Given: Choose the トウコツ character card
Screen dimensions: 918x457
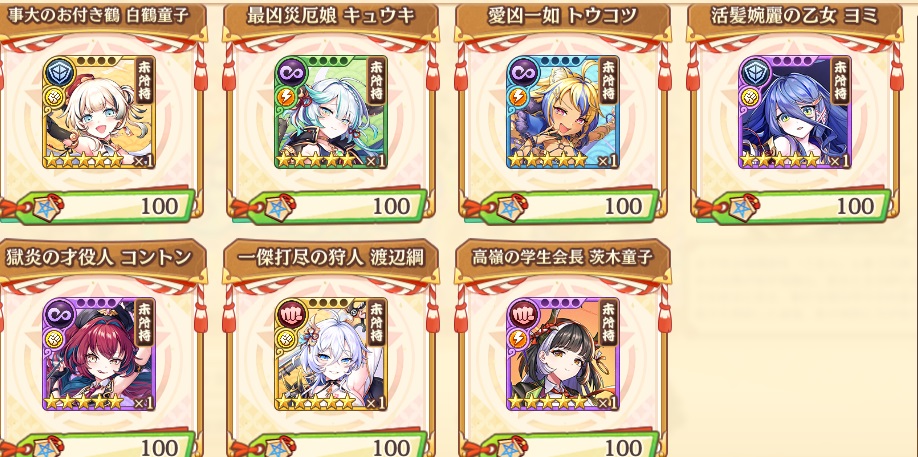Looking at the screenshot, I should tap(563, 112).
